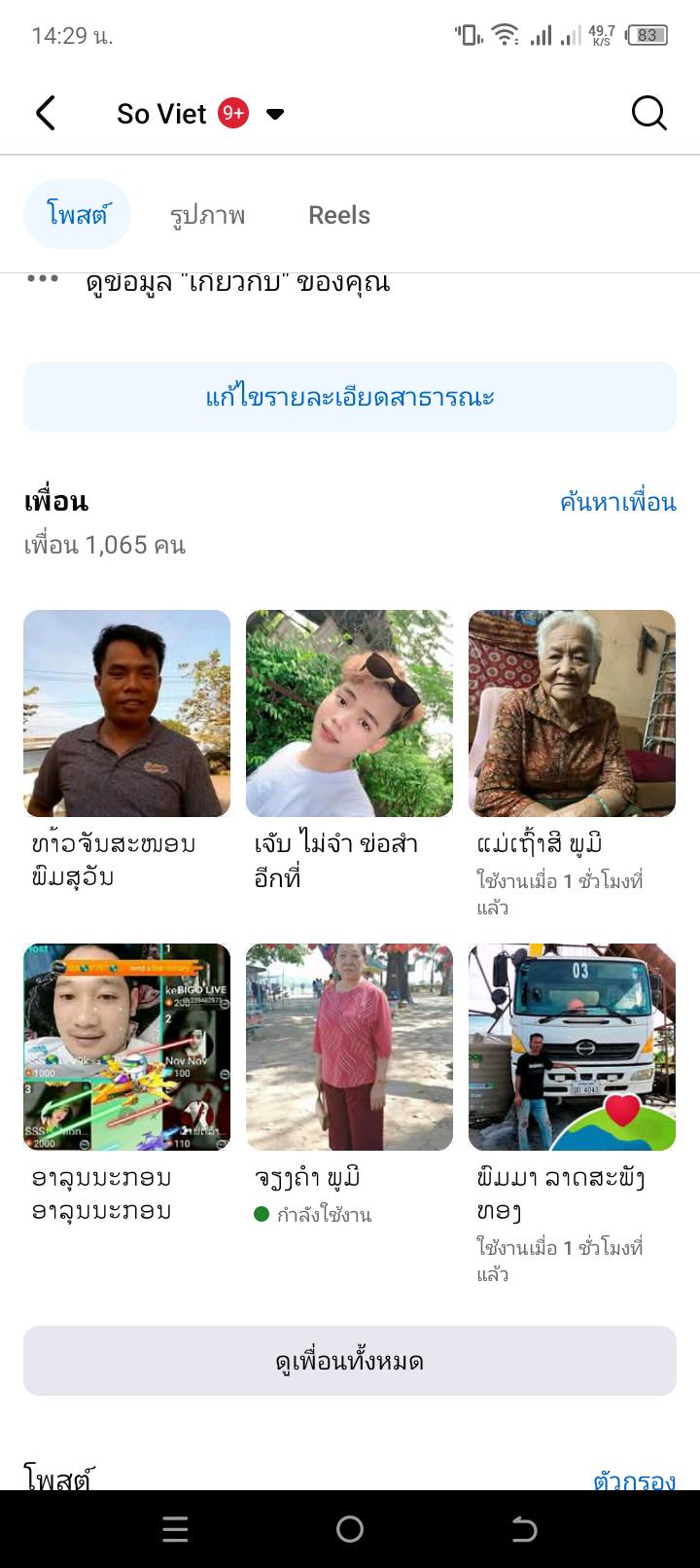Screen dimensions: 700x1568
Task: Switch to the โพสต์ tab
Action: coord(78,214)
